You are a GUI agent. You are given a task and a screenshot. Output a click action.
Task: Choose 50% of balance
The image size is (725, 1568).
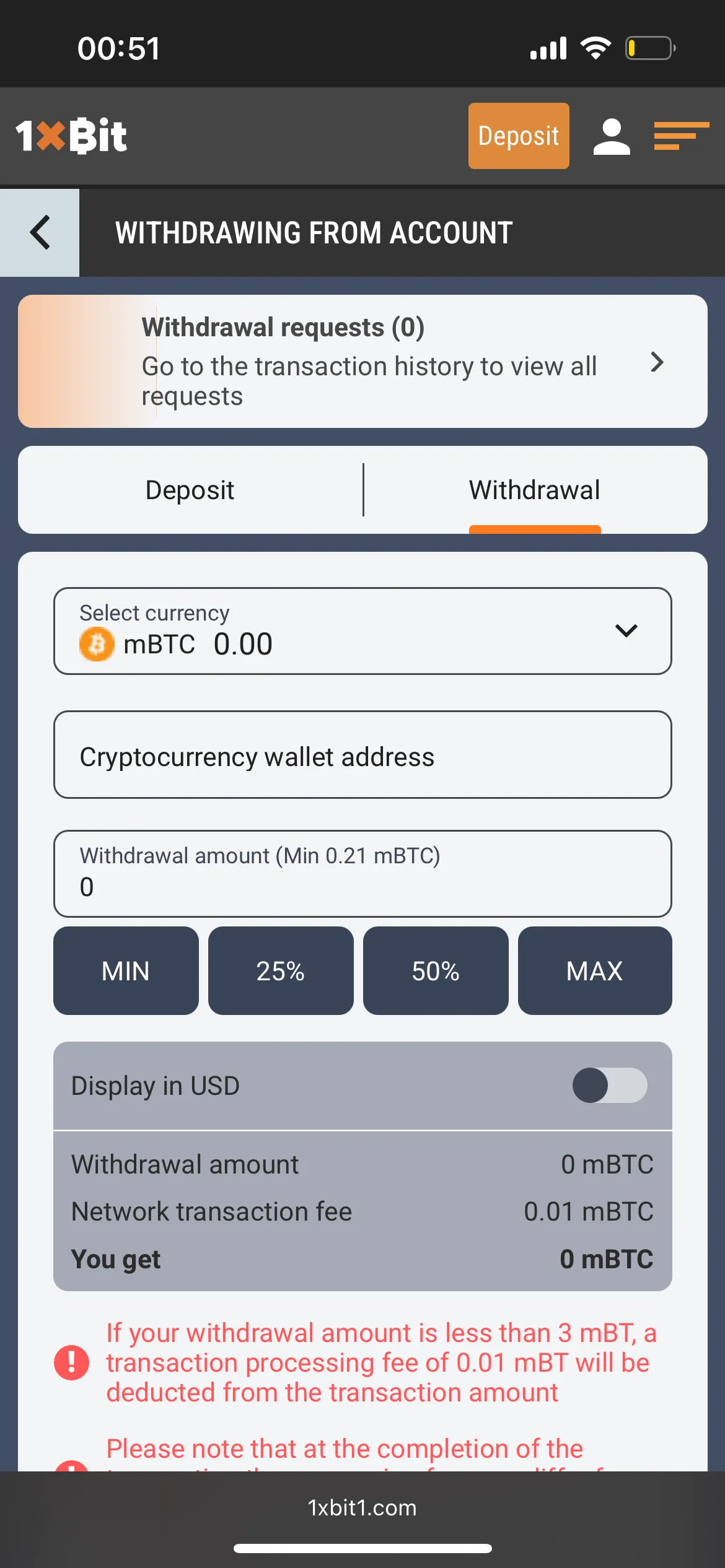(436, 971)
